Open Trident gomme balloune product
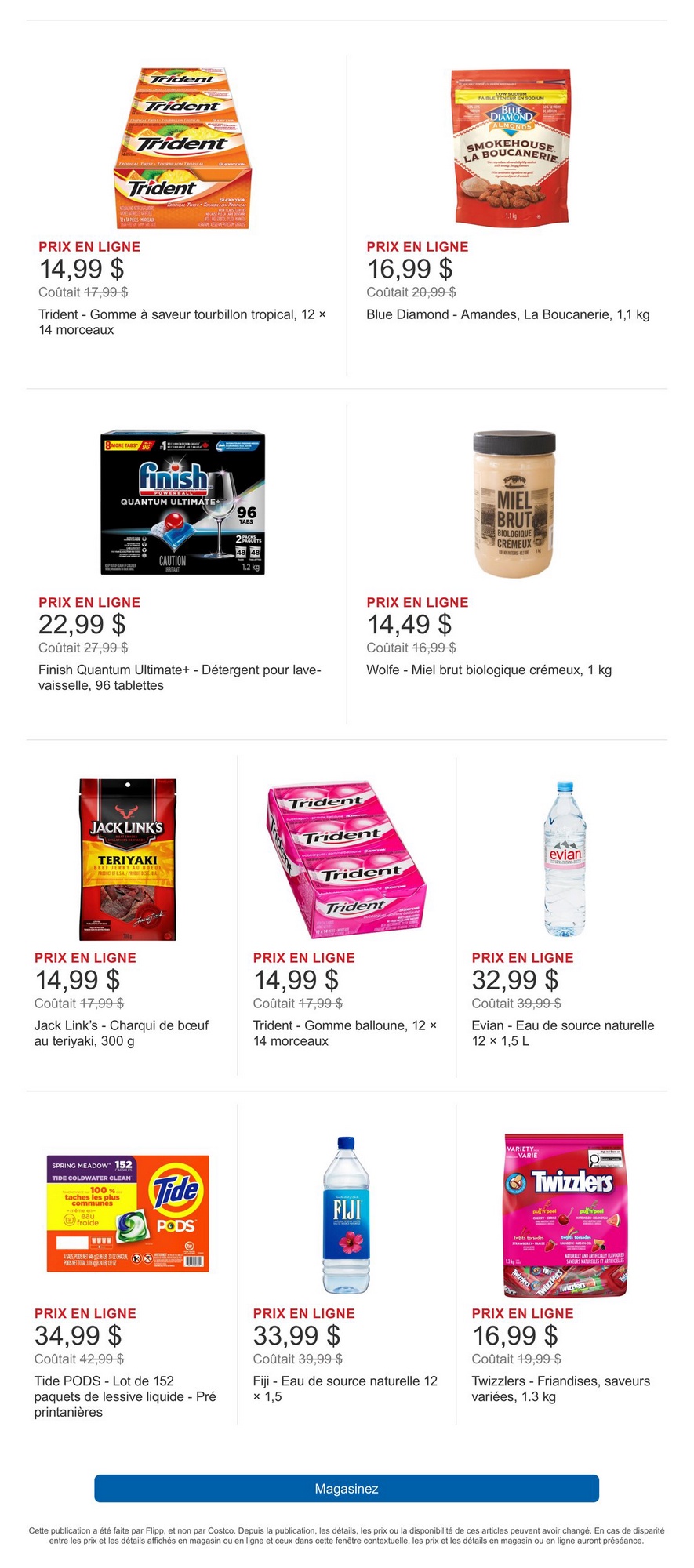The width and height of the screenshot is (694, 1568). click(x=347, y=858)
